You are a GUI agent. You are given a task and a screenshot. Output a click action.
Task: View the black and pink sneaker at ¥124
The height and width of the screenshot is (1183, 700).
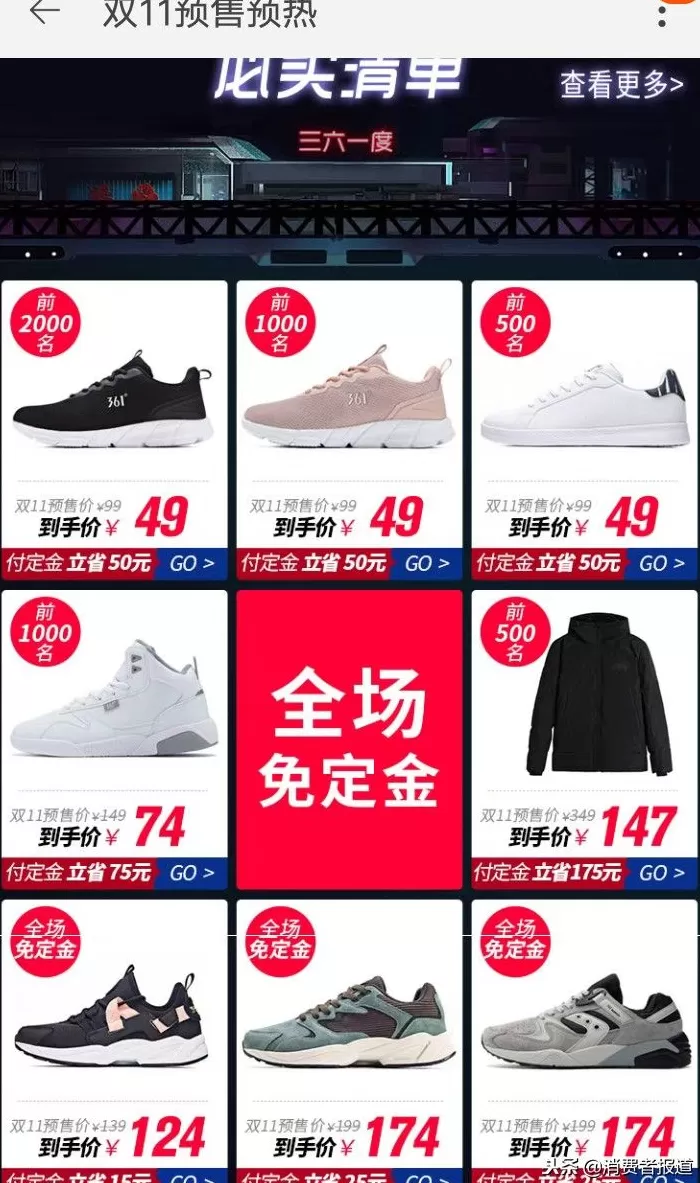pyautogui.click(x=114, y=1020)
